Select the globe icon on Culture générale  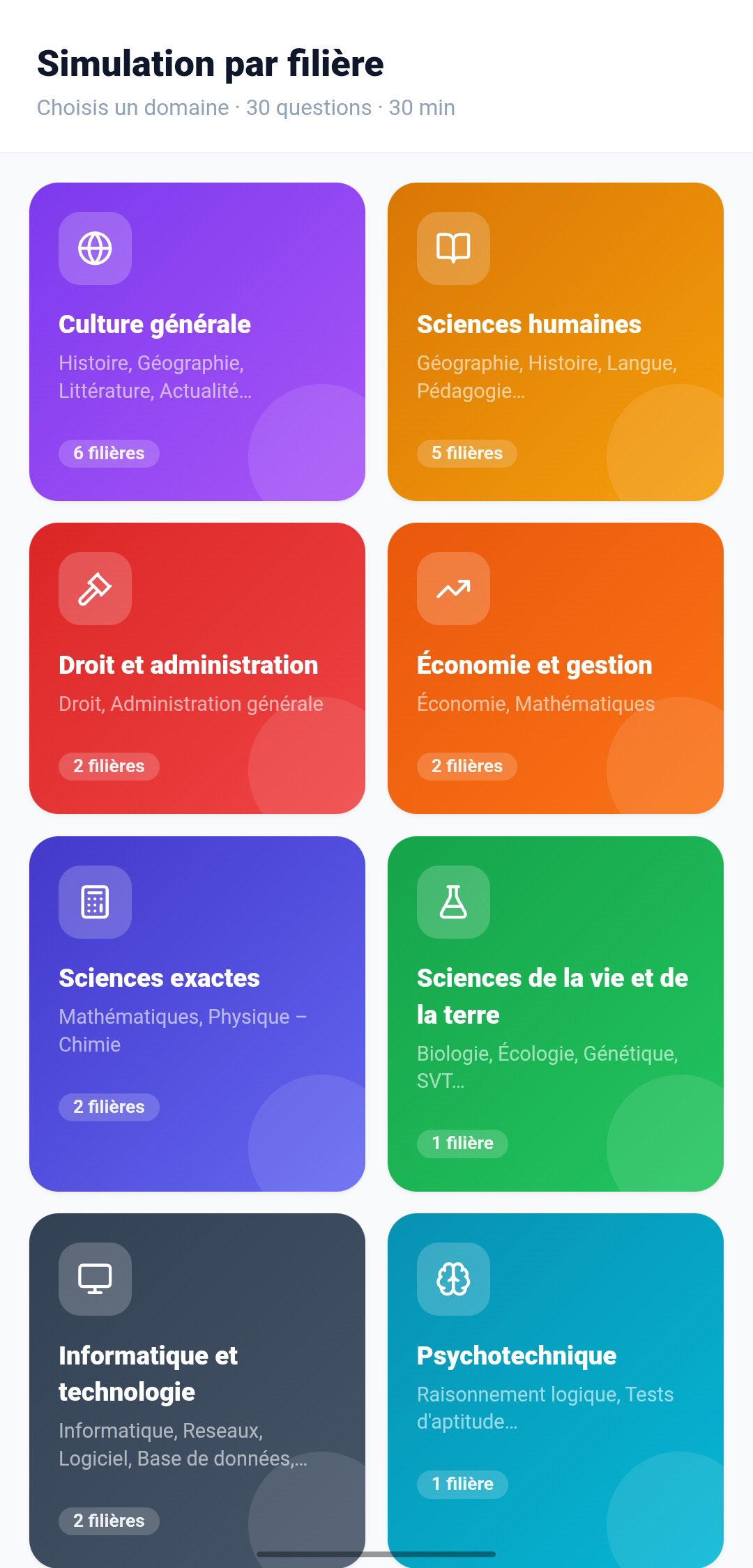coord(95,249)
